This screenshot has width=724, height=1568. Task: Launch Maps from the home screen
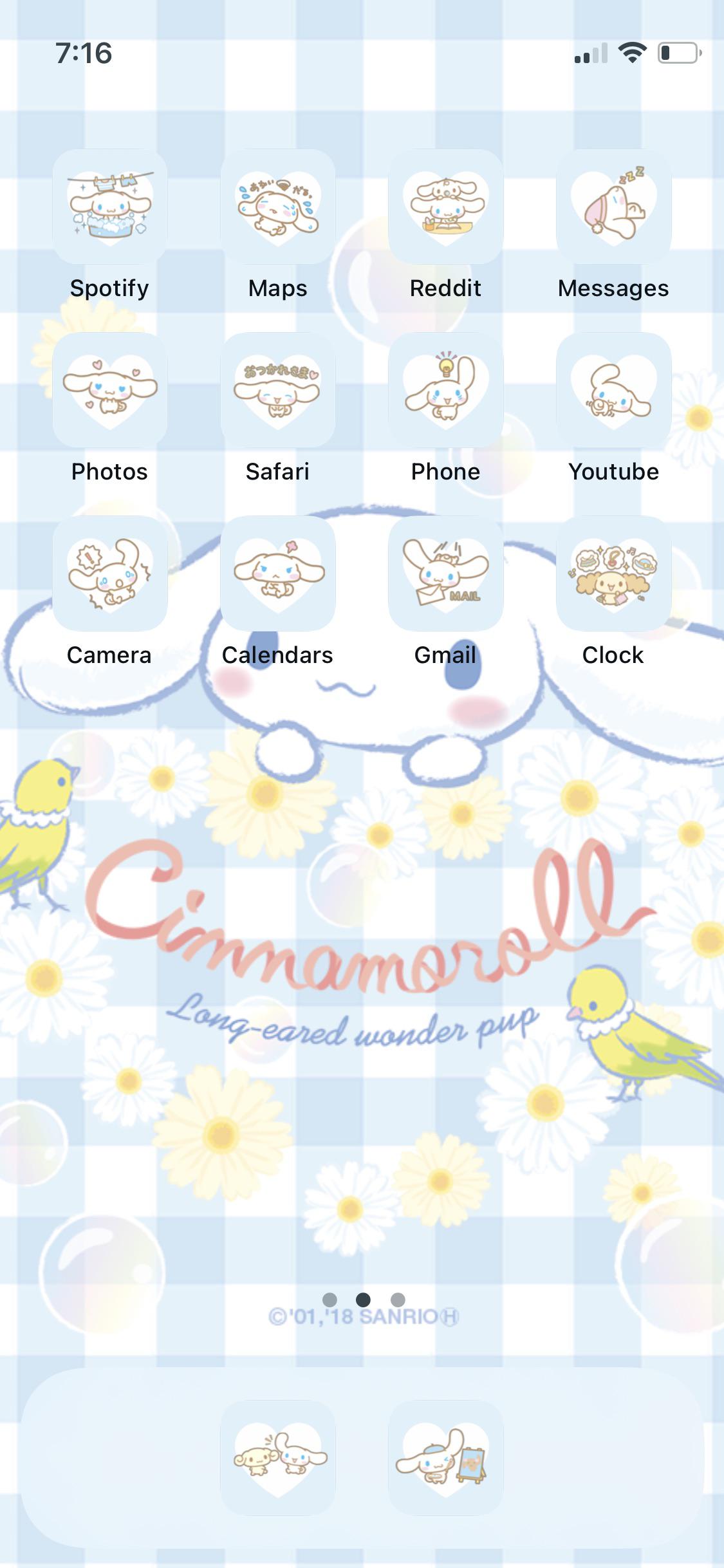click(277, 207)
